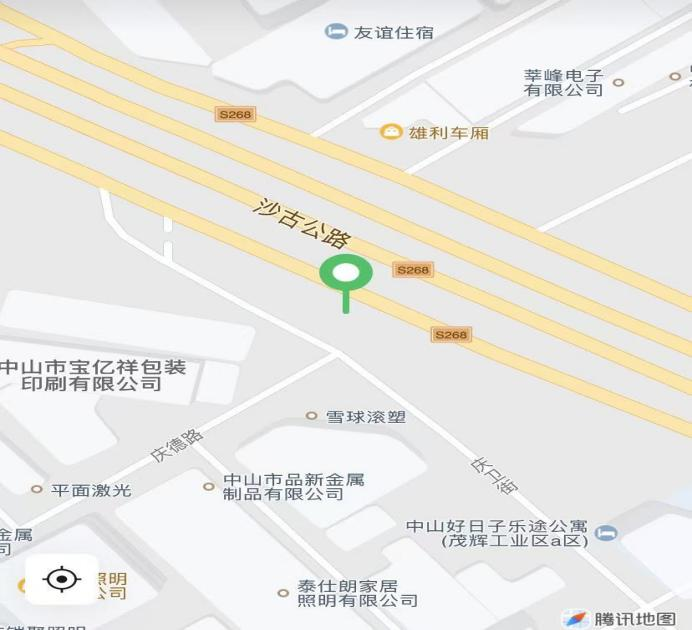
Task: Select the 雄利车厢 map marker
Action: [391, 131]
